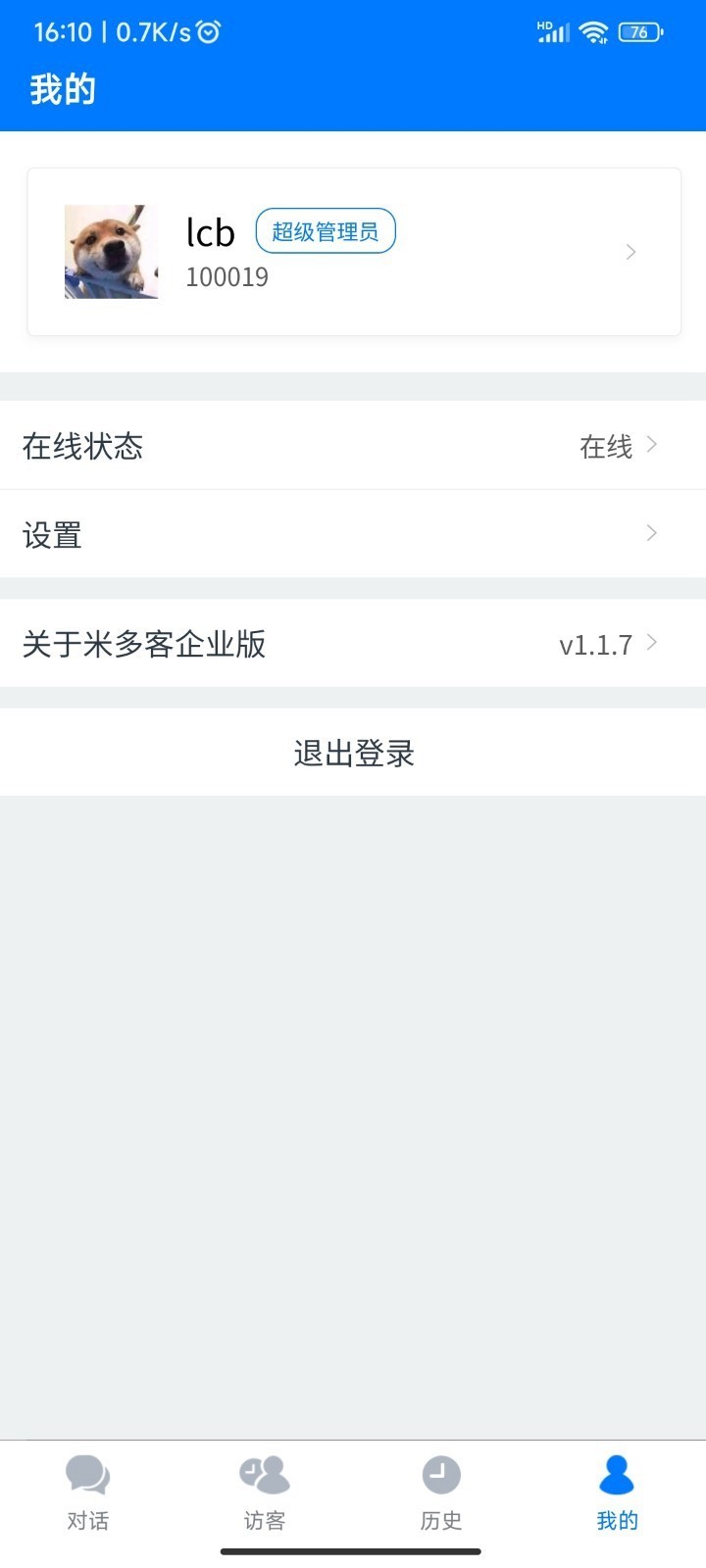Open 关于米多客企业版 about page
The width and height of the screenshot is (706, 1568).
(x=353, y=644)
